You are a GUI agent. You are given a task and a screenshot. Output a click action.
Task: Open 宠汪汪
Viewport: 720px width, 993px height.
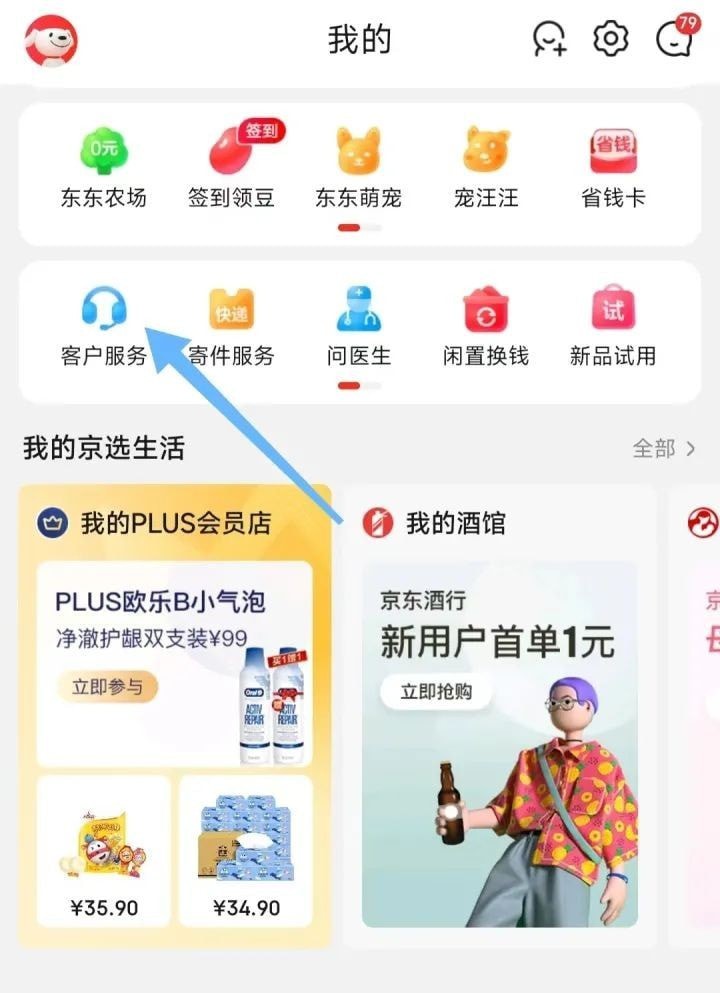[486, 169]
